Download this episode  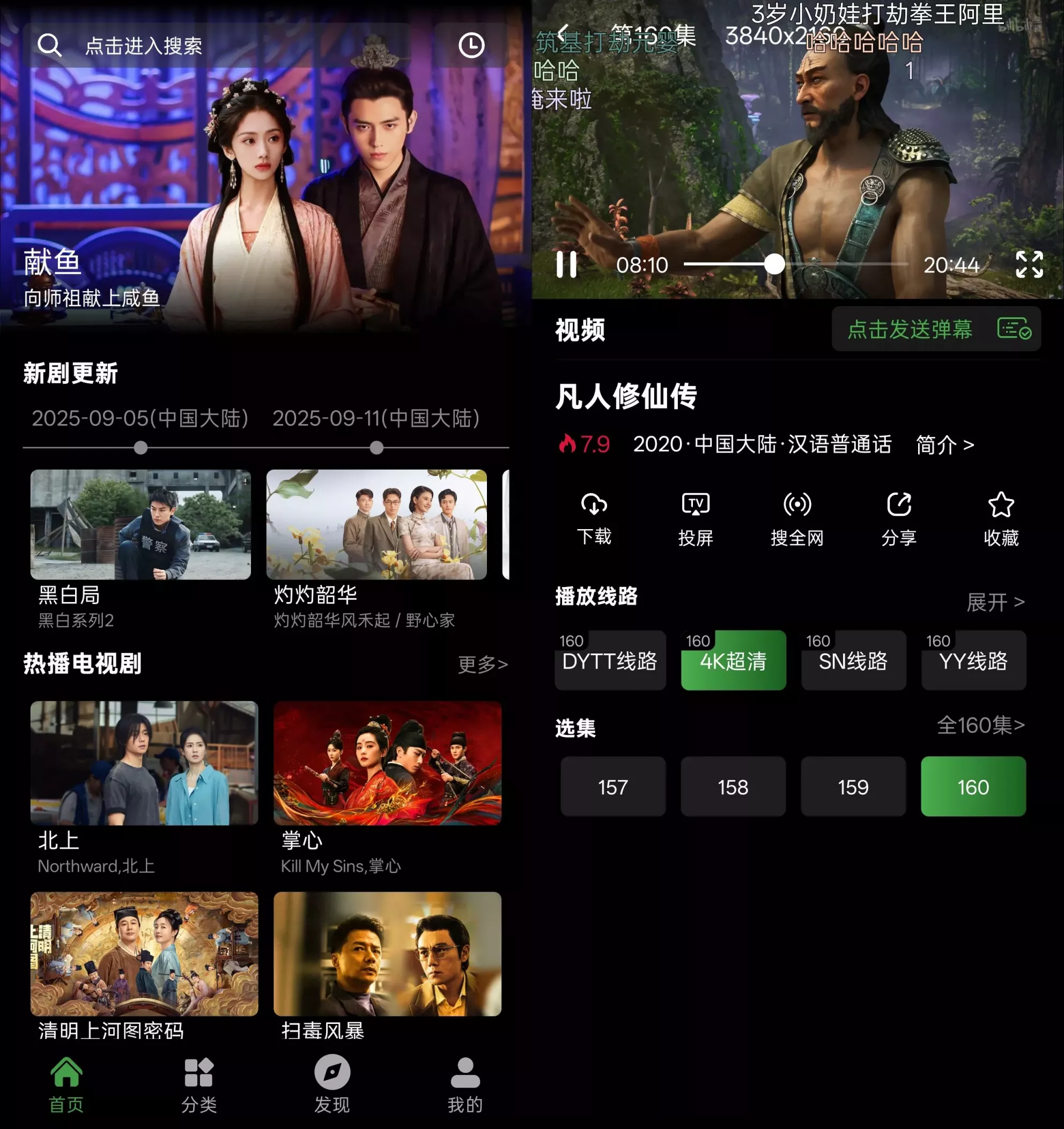(x=594, y=518)
